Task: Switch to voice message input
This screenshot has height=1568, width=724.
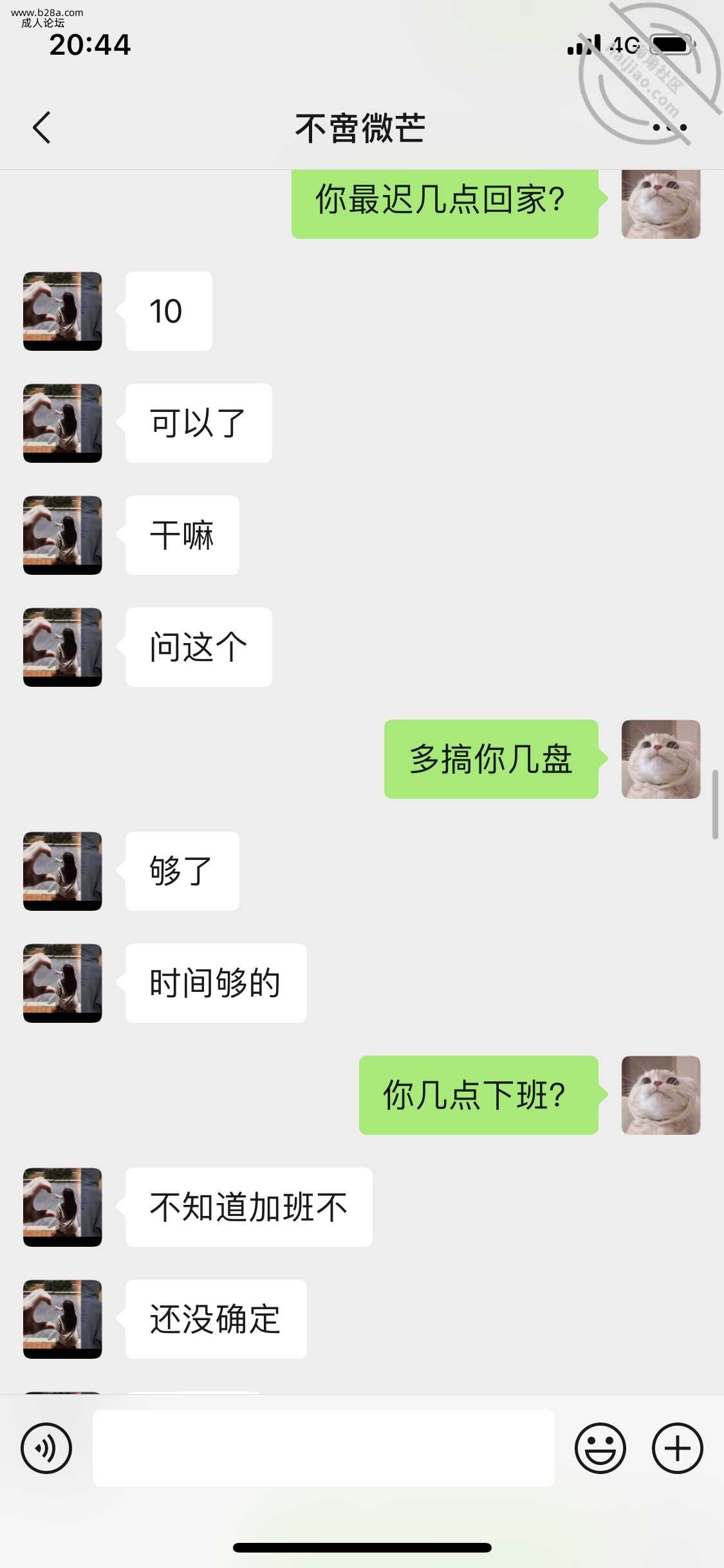Action: point(46,1448)
